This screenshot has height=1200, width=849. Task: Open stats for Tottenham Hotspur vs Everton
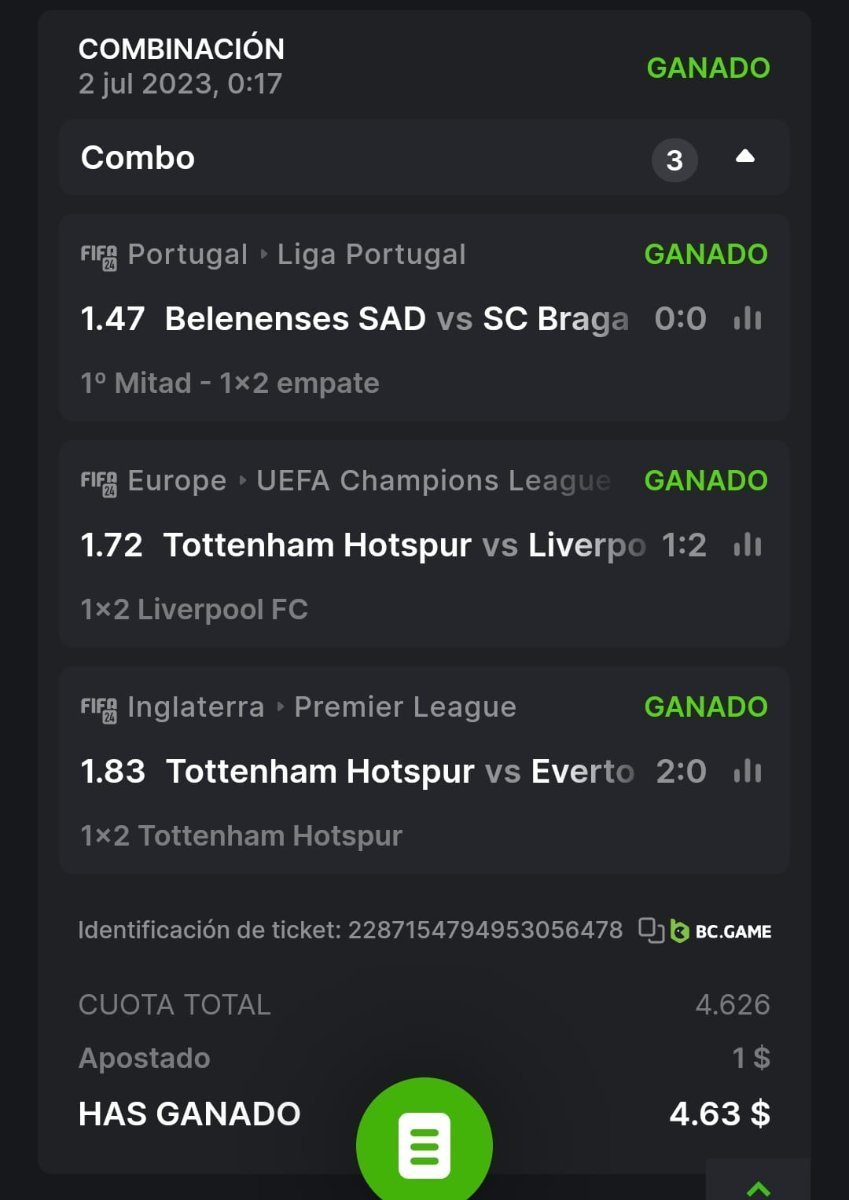(747, 771)
